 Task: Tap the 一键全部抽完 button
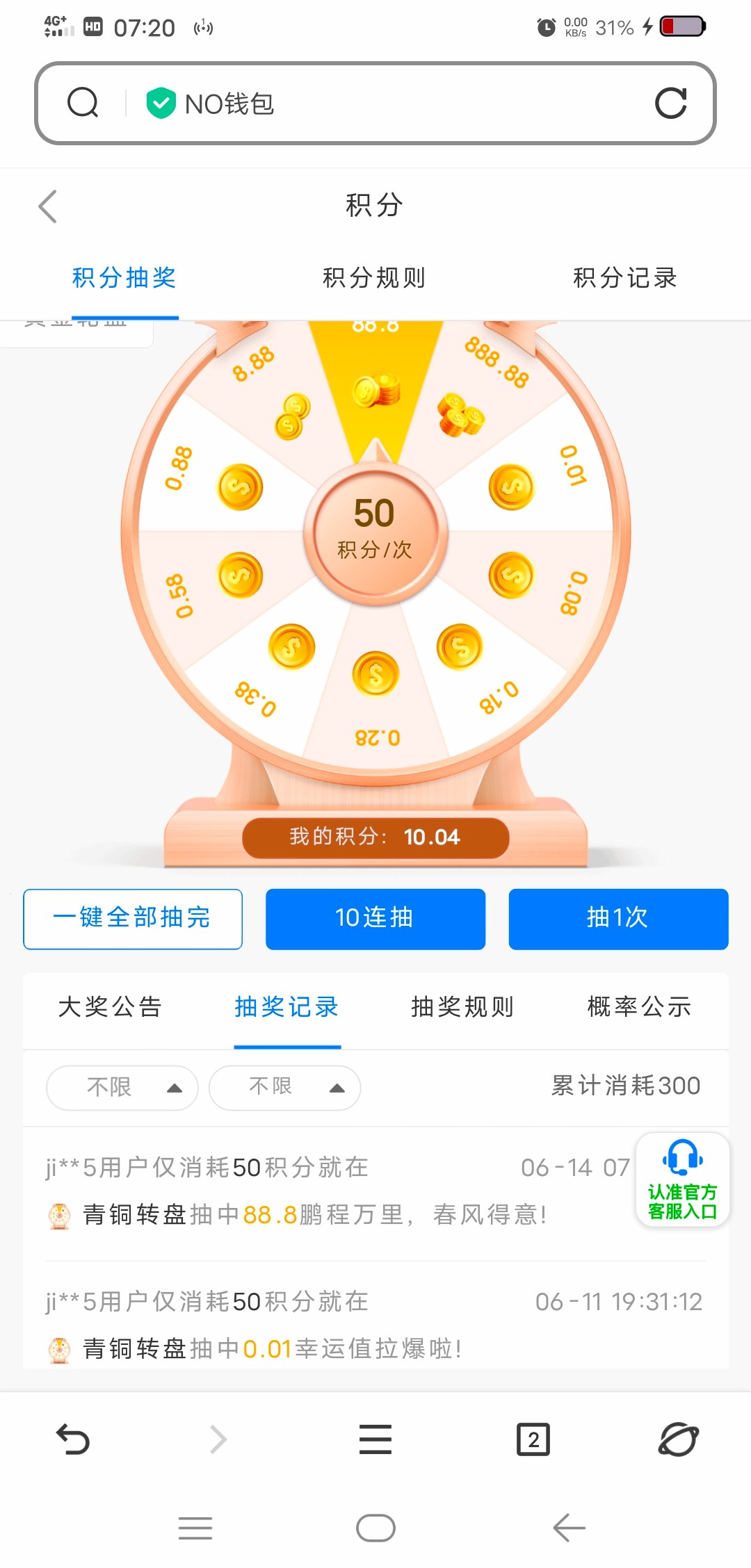coord(133,918)
